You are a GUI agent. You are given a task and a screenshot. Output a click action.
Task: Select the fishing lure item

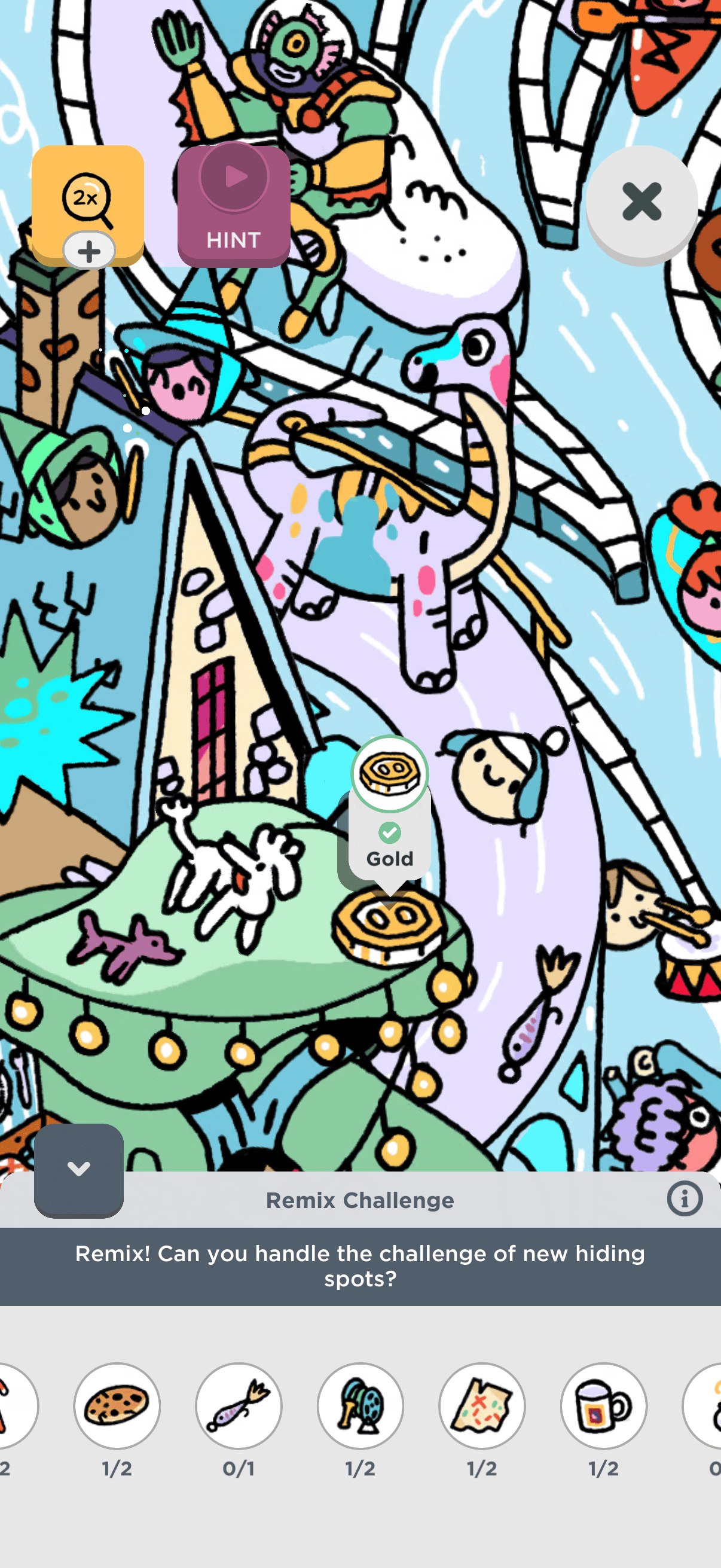[239, 1406]
